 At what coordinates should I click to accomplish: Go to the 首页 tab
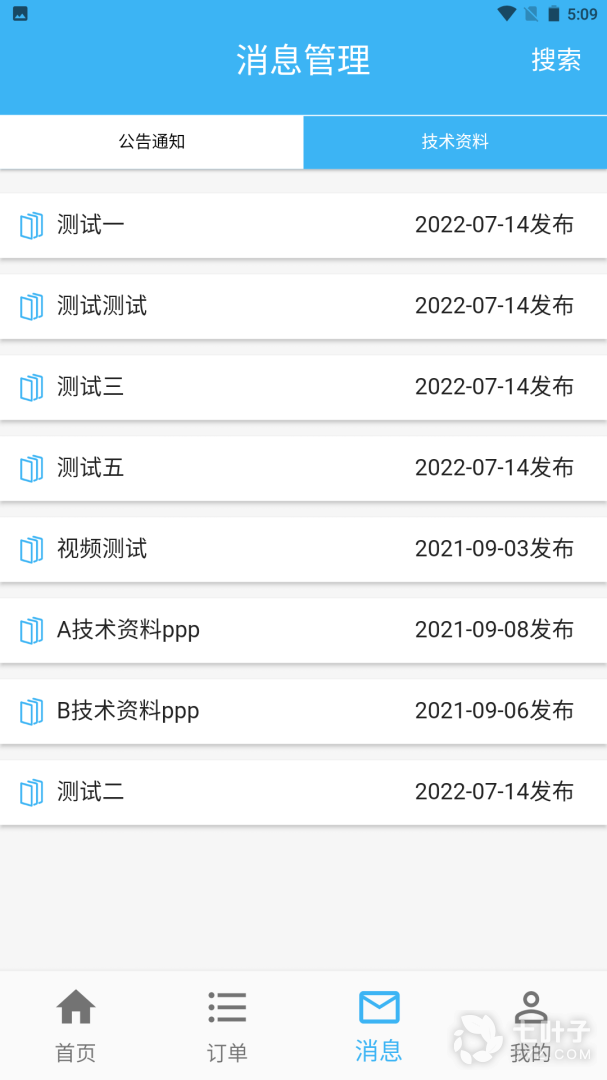point(76,1025)
